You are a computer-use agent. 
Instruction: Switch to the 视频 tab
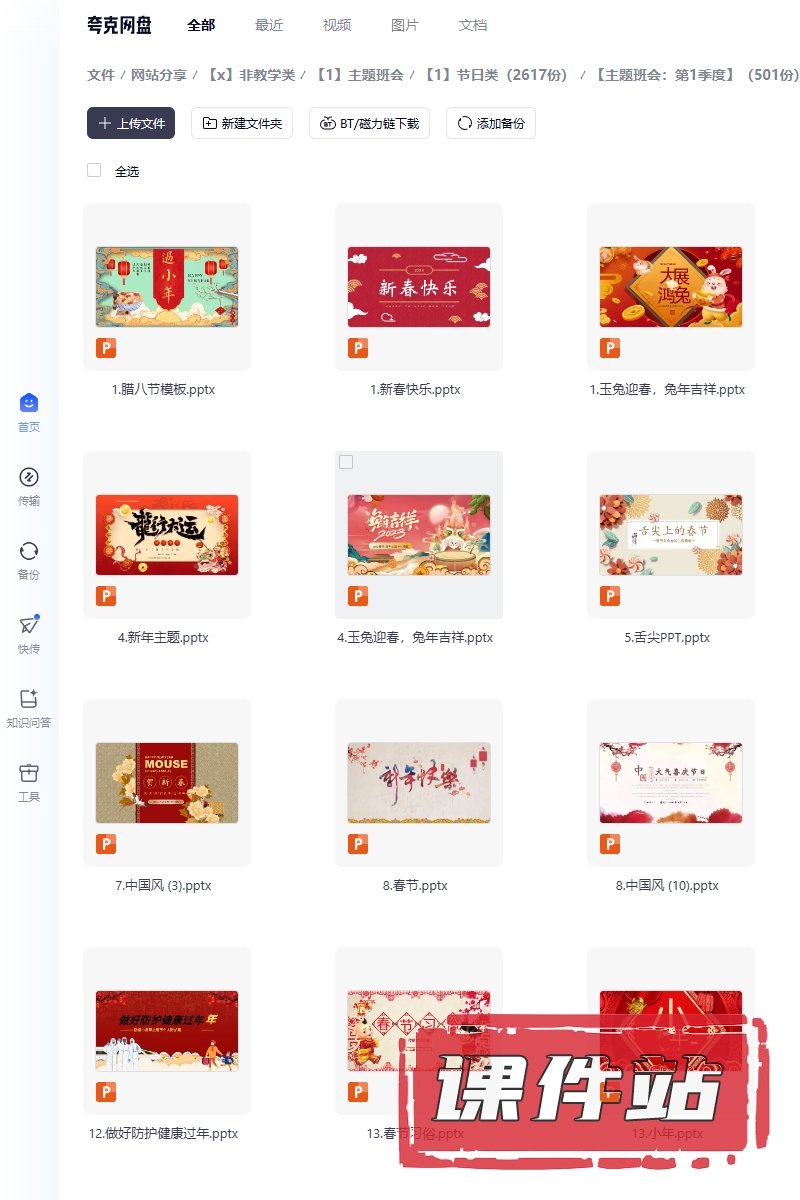337,25
